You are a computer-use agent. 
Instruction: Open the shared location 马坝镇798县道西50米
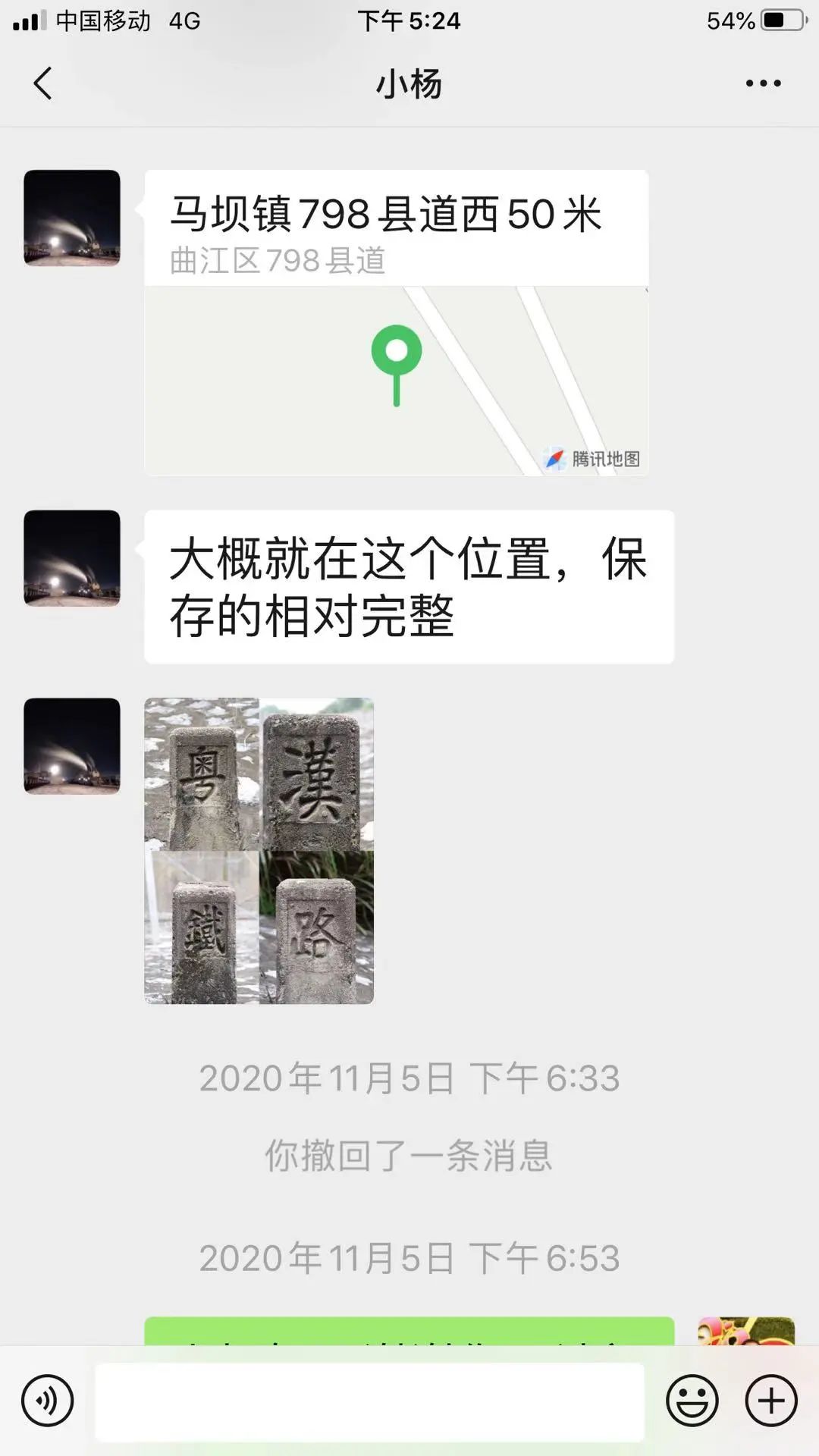click(396, 323)
